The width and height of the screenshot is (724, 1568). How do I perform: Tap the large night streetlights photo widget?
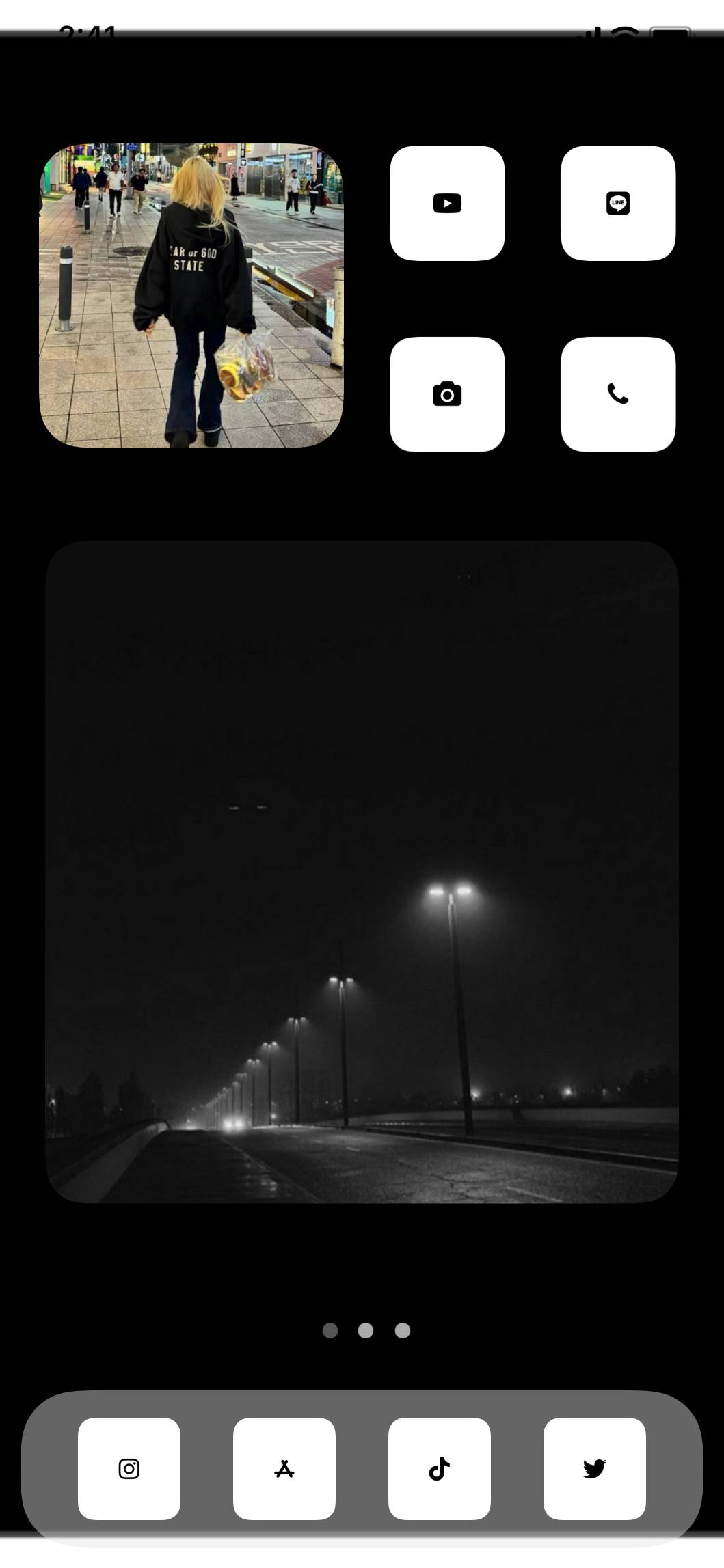click(x=362, y=872)
